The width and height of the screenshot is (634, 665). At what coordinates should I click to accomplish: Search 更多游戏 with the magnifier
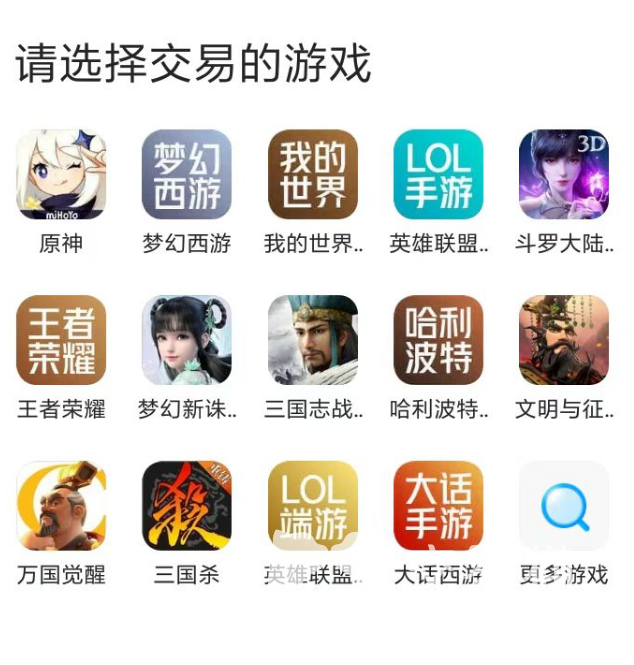click(x=564, y=506)
